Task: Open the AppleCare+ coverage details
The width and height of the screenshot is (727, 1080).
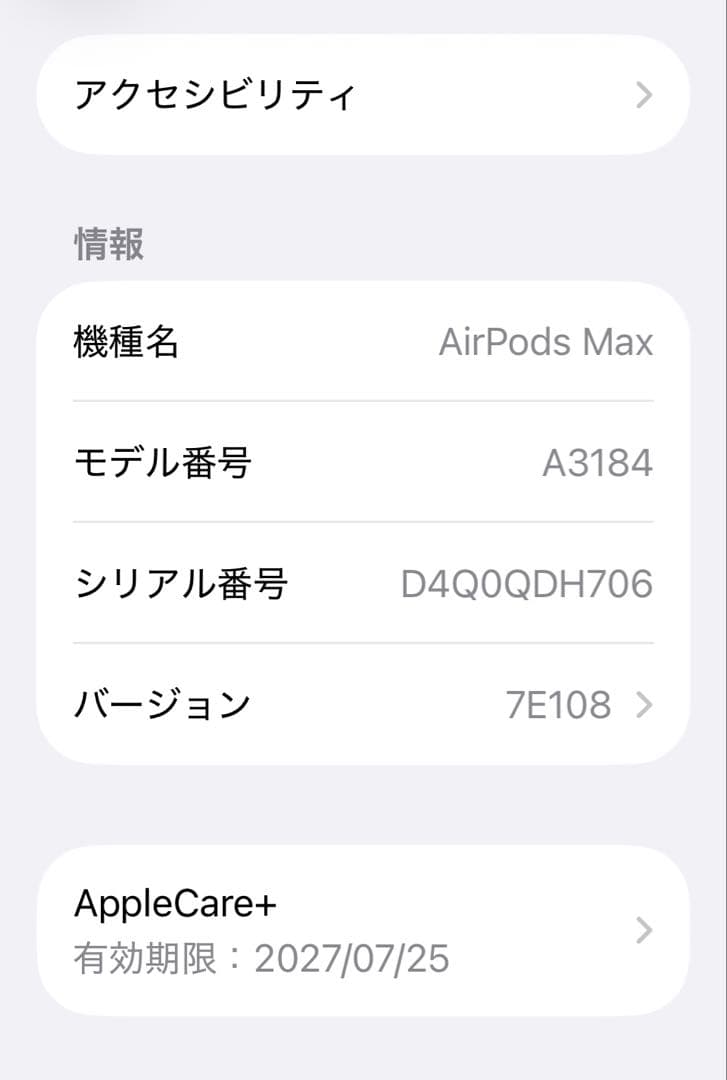Action: point(363,928)
